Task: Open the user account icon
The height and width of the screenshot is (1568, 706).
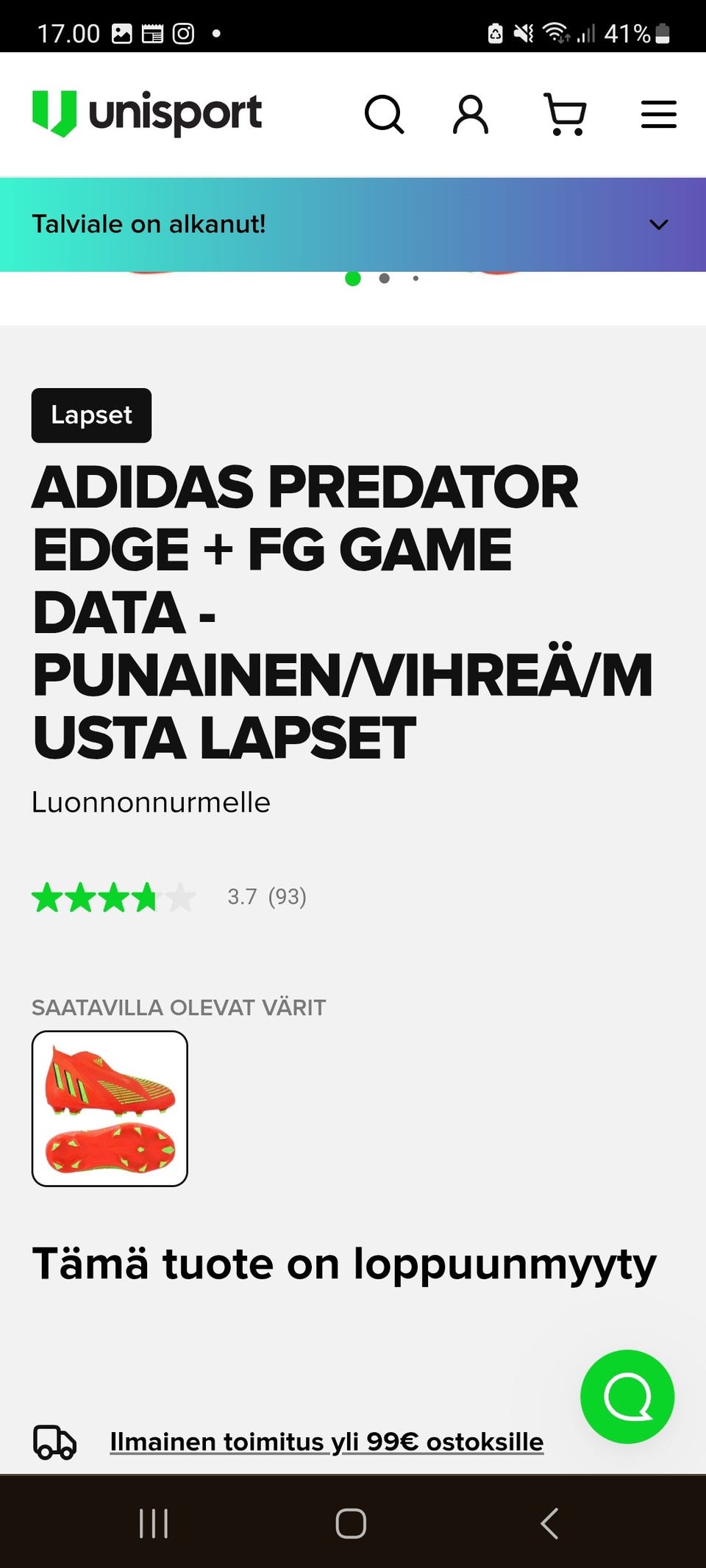Action: click(x=471, y=115)
